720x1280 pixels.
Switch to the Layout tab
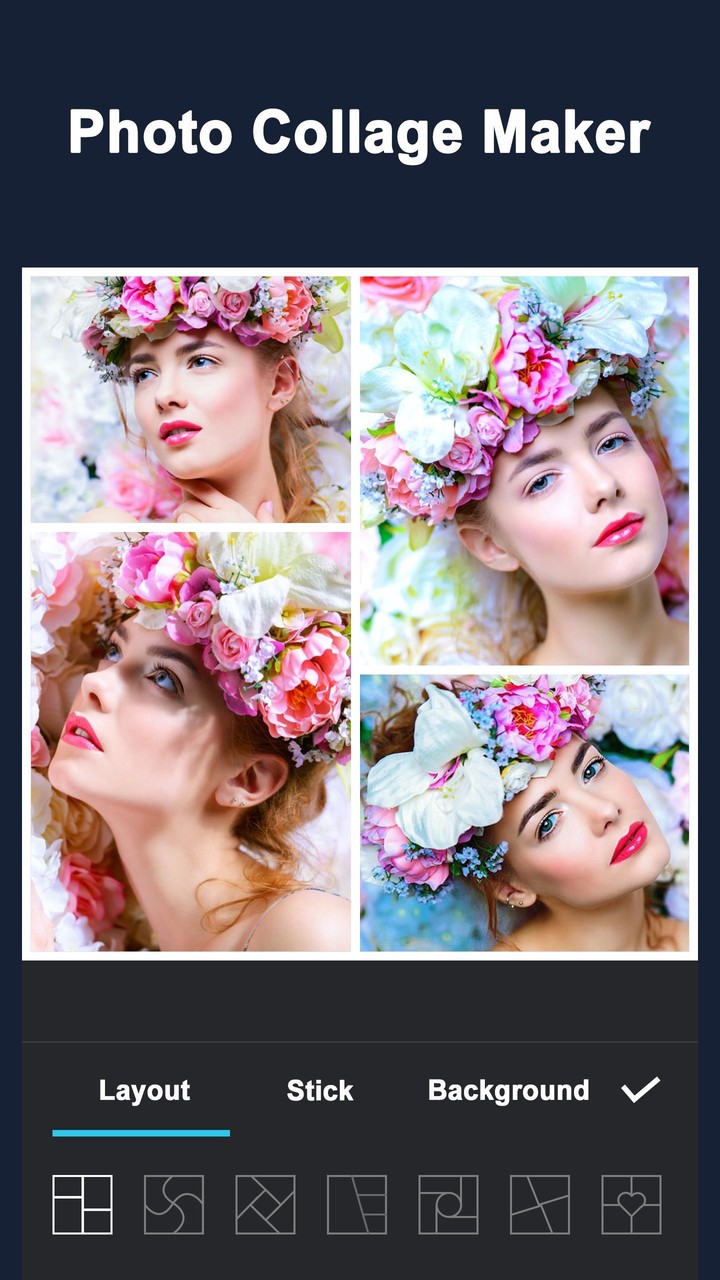click(x=144, y=1090)
